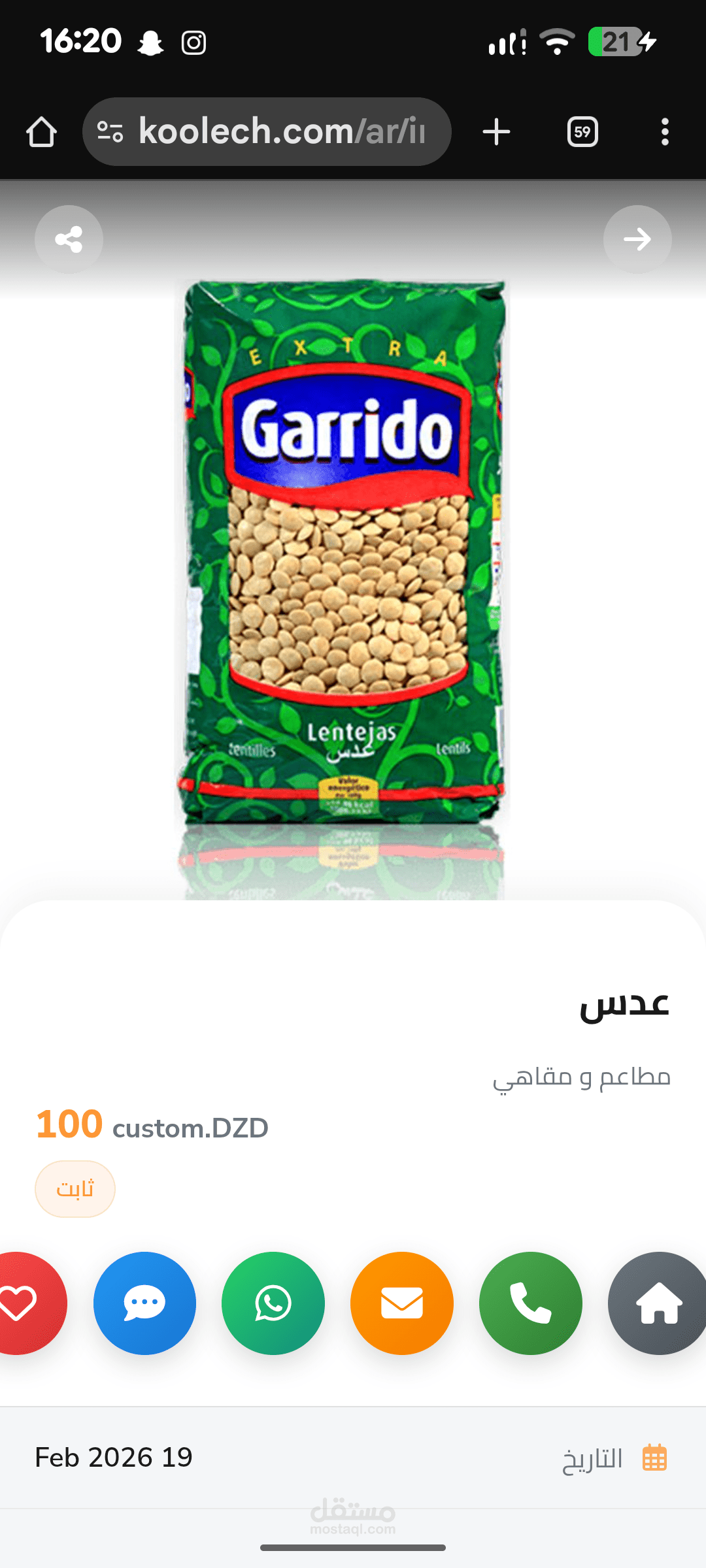Screen dimensions: 706x1568
Task: Tap the arrow button above the product image
Action: [x=637, y=239]
